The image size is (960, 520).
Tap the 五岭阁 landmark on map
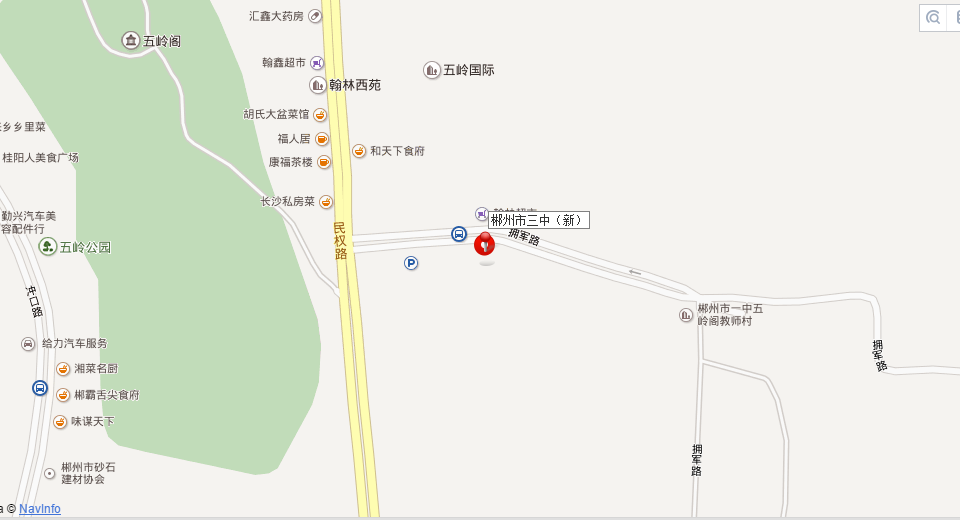(131, 40)
